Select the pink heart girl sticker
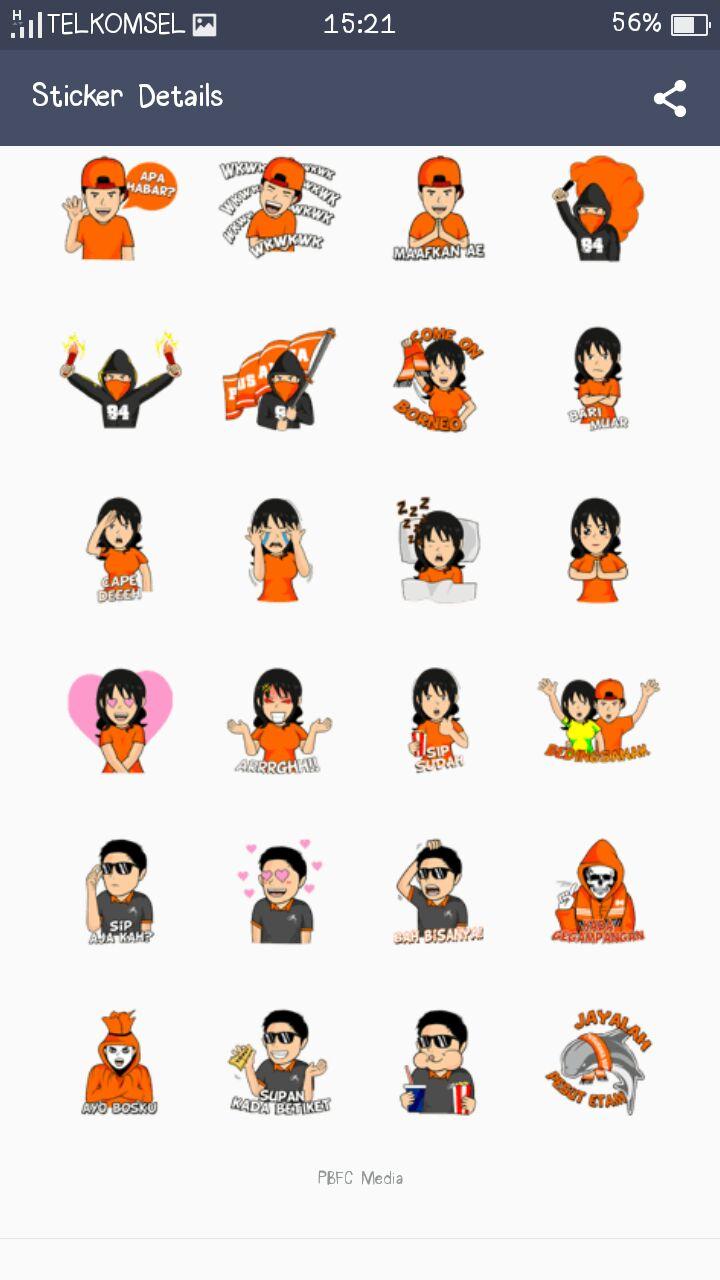The width and height of the screenshot is (720, 1280). (x=120, y=720)
